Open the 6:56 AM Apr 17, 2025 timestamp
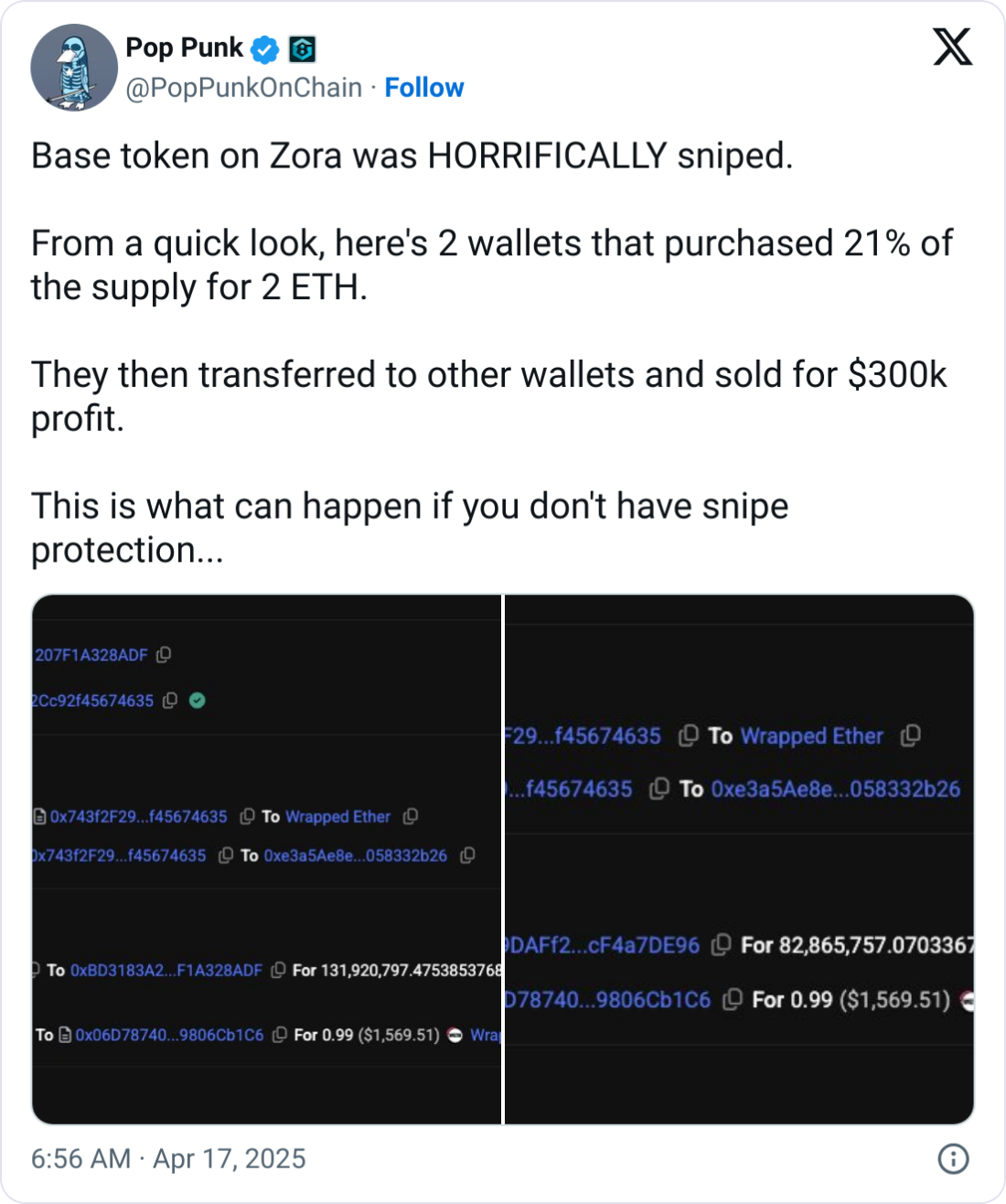The image size is (1006, 1204). pos(168,1158)
